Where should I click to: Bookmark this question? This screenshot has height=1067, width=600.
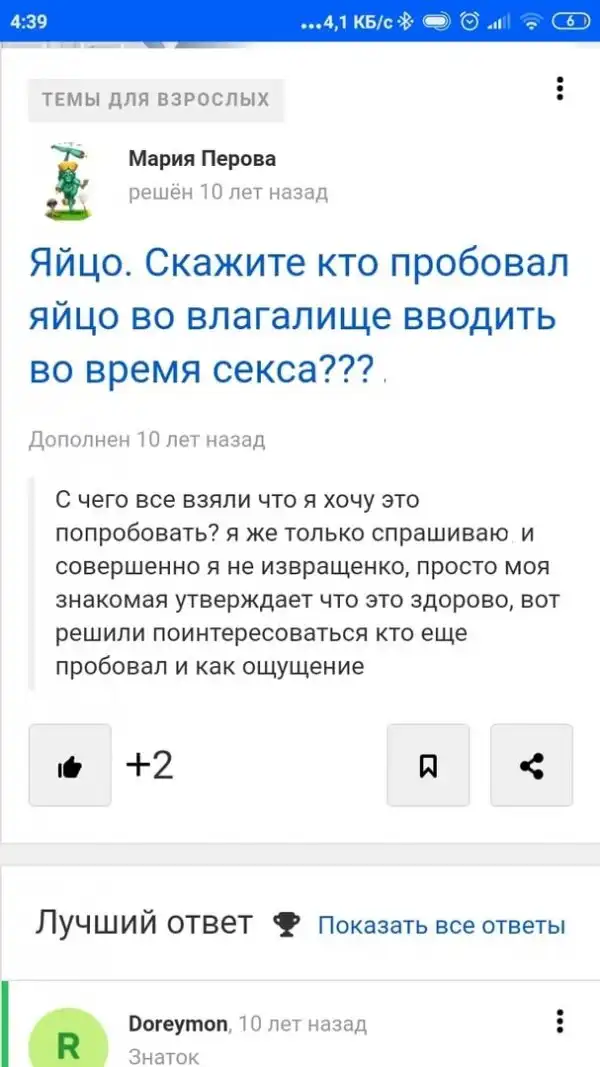coord(427,766)
